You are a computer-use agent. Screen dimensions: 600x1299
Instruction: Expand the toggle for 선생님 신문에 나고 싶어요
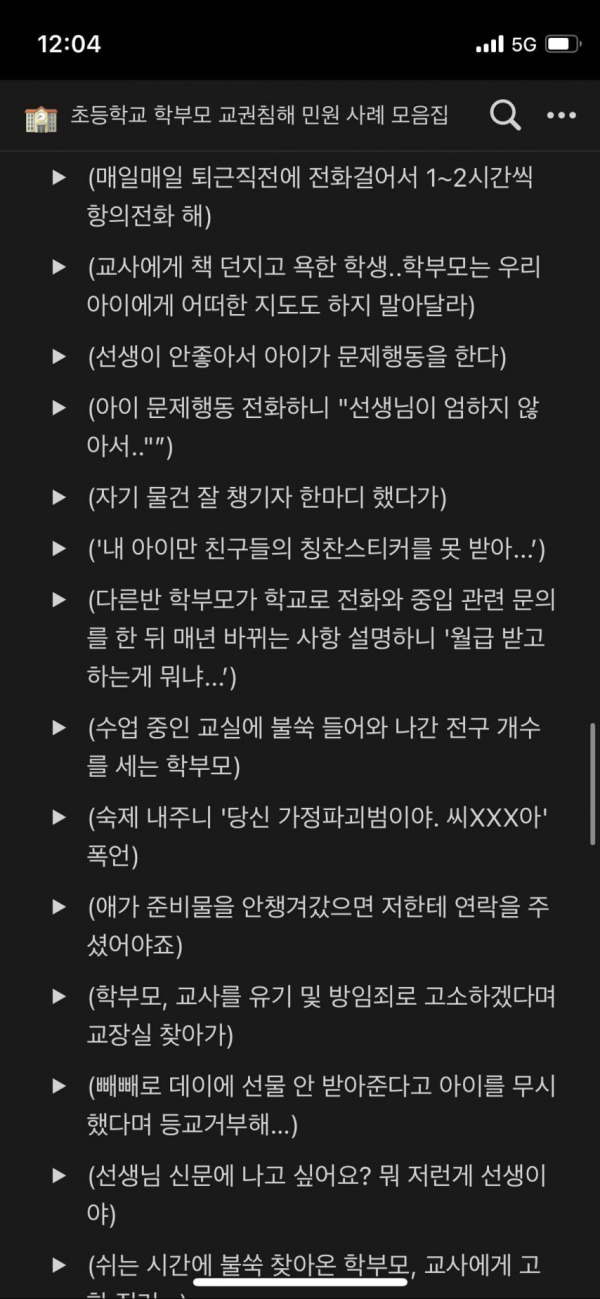tap(59, 1174)
